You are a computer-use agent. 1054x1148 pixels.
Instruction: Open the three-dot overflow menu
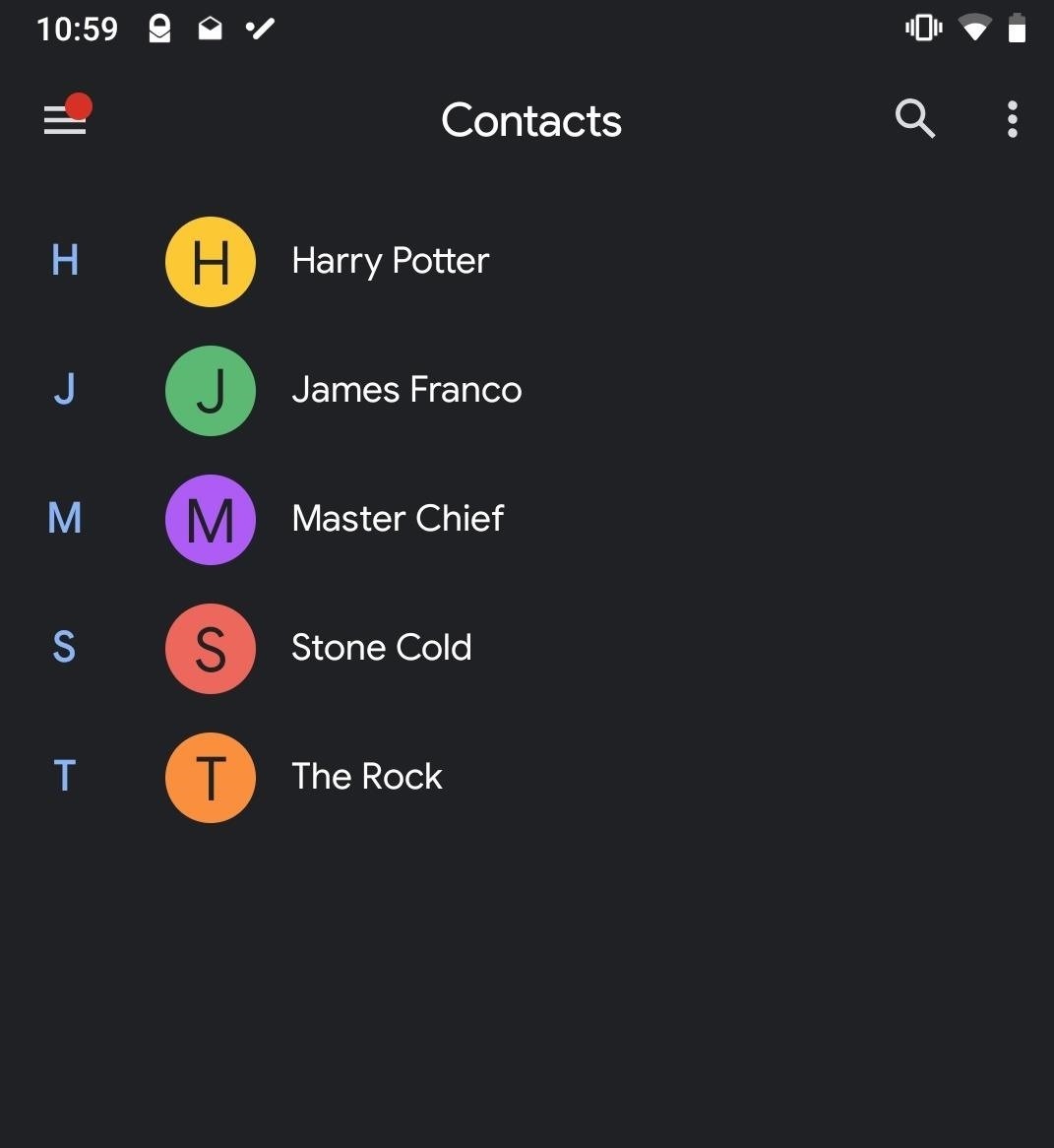point(1012,119)
